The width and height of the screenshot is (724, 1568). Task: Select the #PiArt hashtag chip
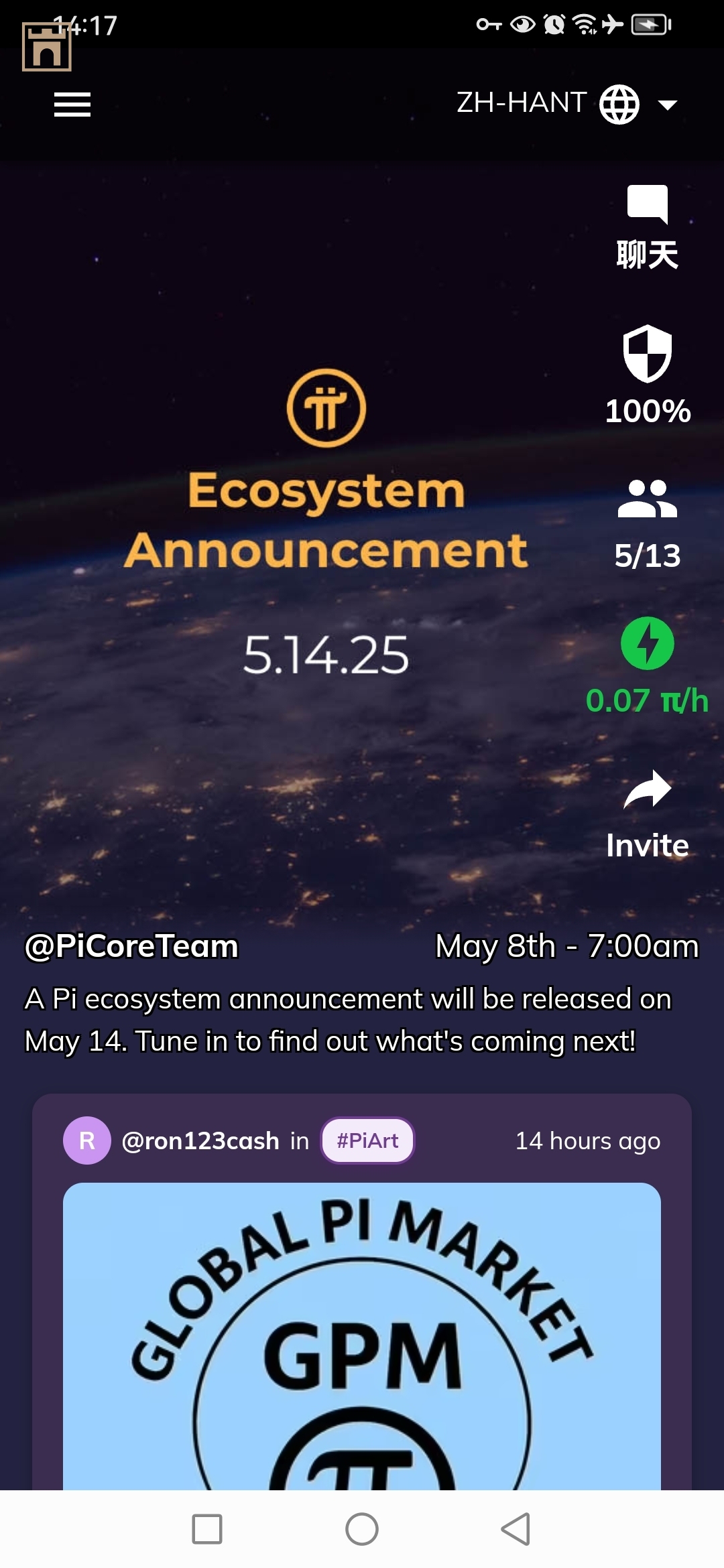367,1140
